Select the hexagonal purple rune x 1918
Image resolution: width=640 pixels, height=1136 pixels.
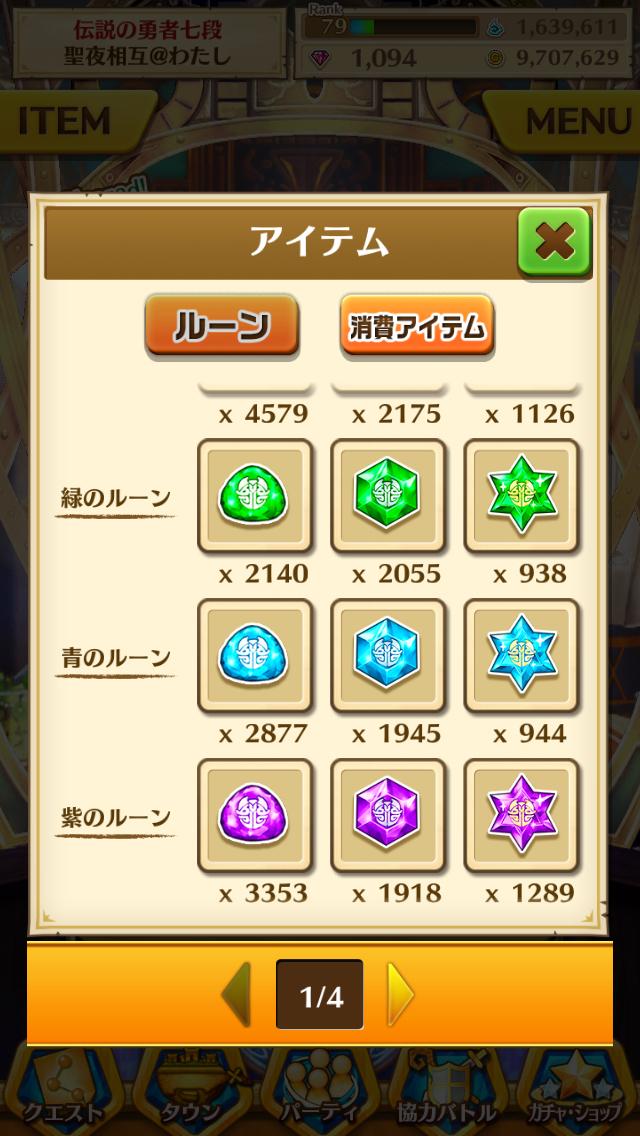pos(388,817)
